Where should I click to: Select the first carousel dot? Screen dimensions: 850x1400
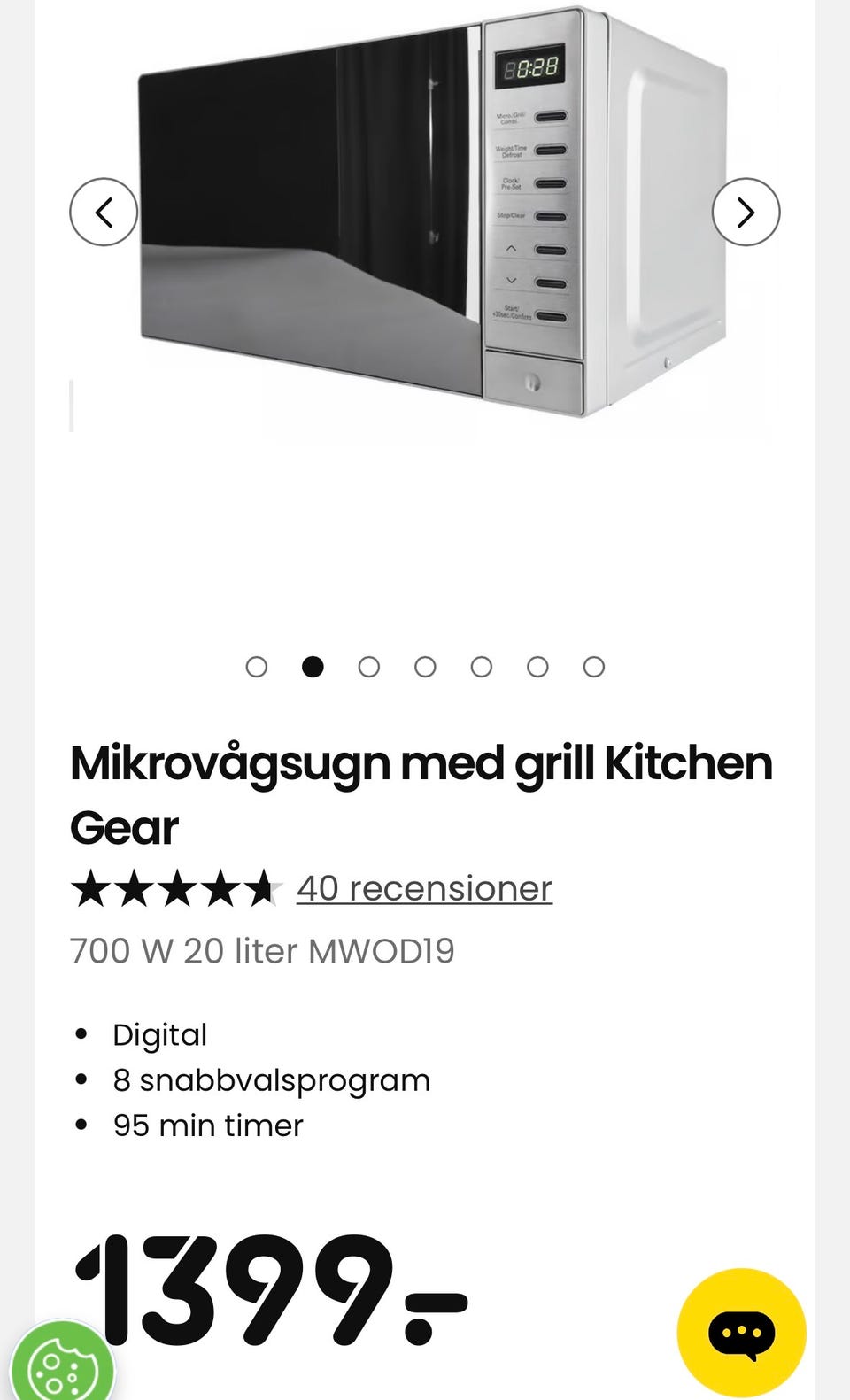click(x=257, y=667)
